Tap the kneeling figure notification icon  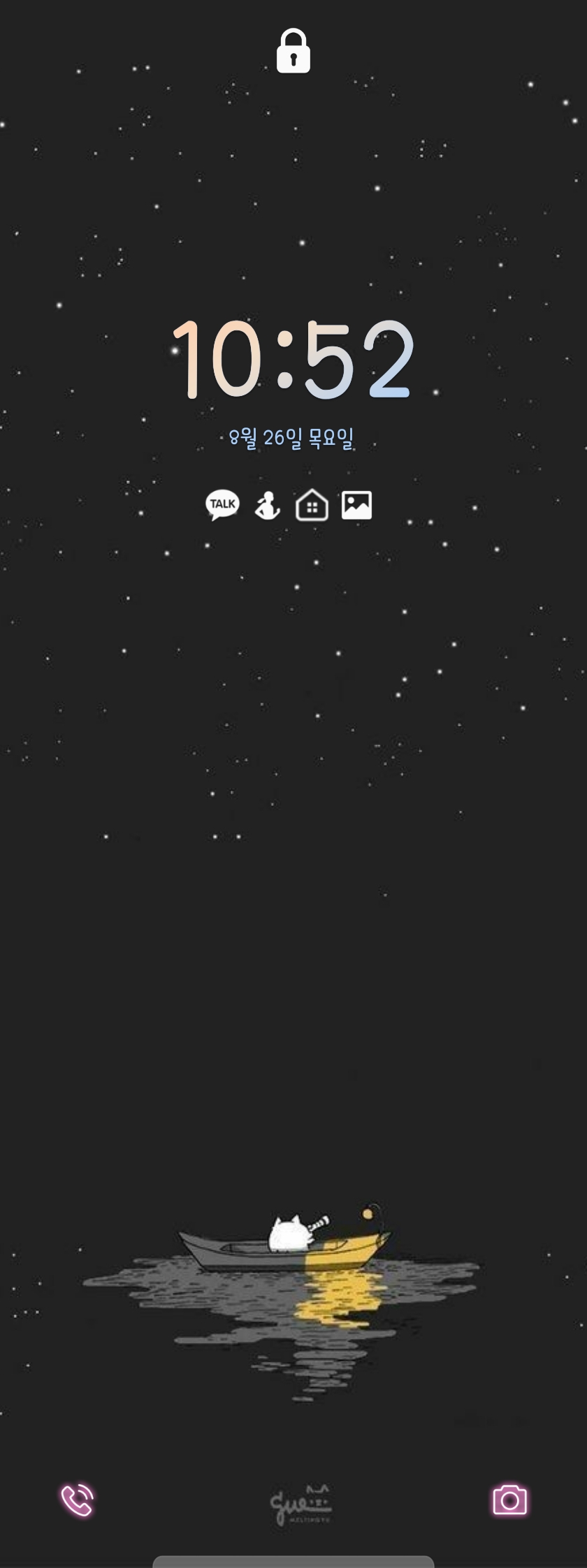click(x=267, y=506)
